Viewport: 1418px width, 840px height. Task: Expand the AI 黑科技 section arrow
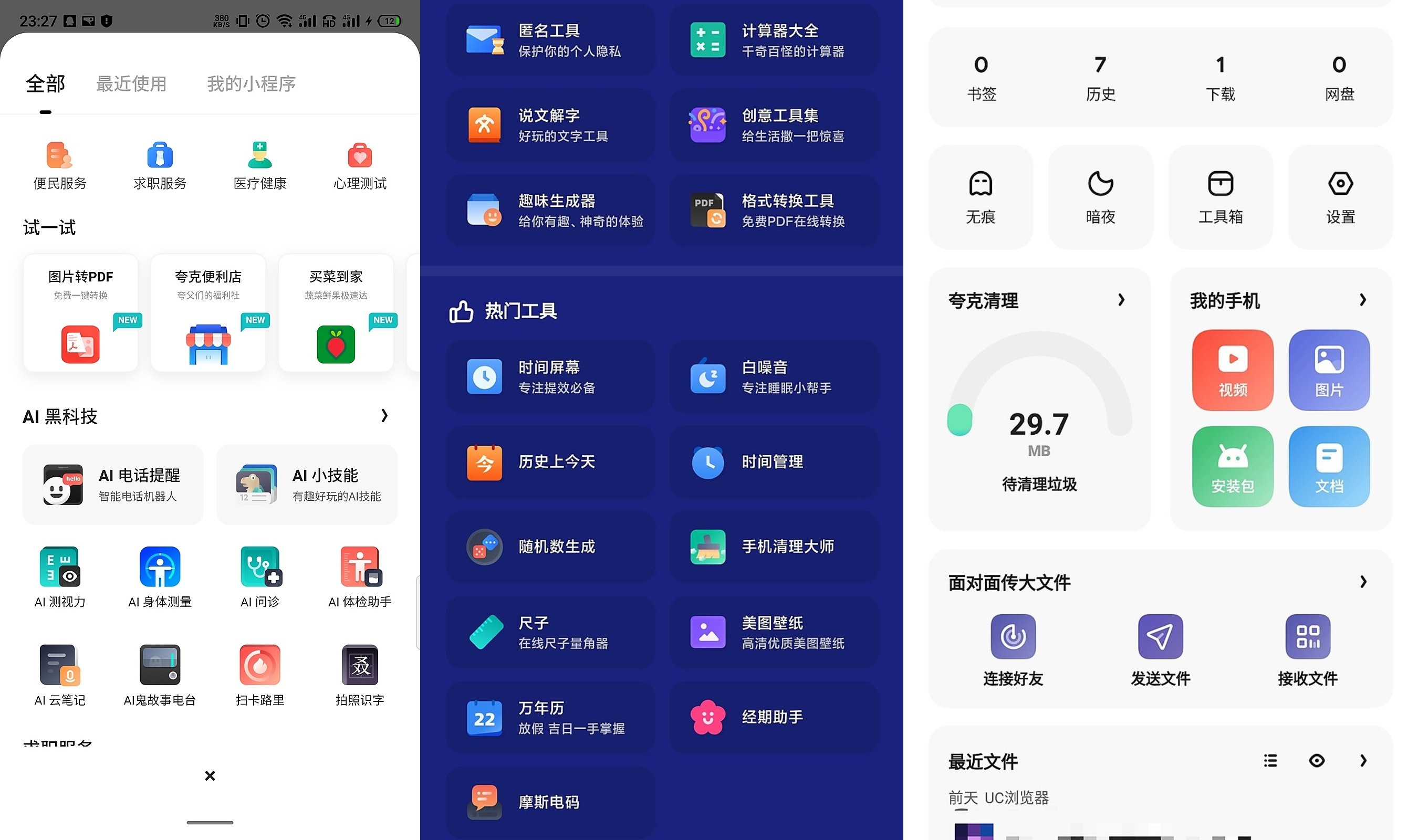point(384,416)
